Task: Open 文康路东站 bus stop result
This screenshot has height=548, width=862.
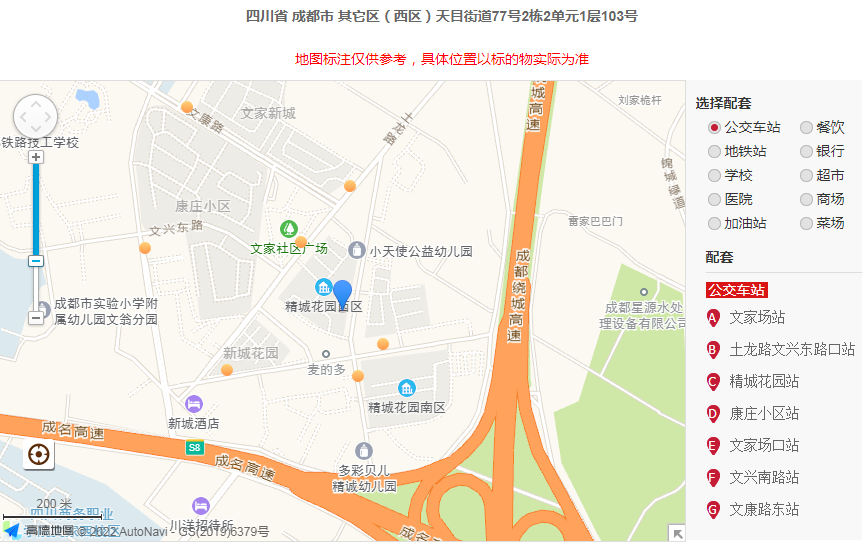Action: coord(764,510)
